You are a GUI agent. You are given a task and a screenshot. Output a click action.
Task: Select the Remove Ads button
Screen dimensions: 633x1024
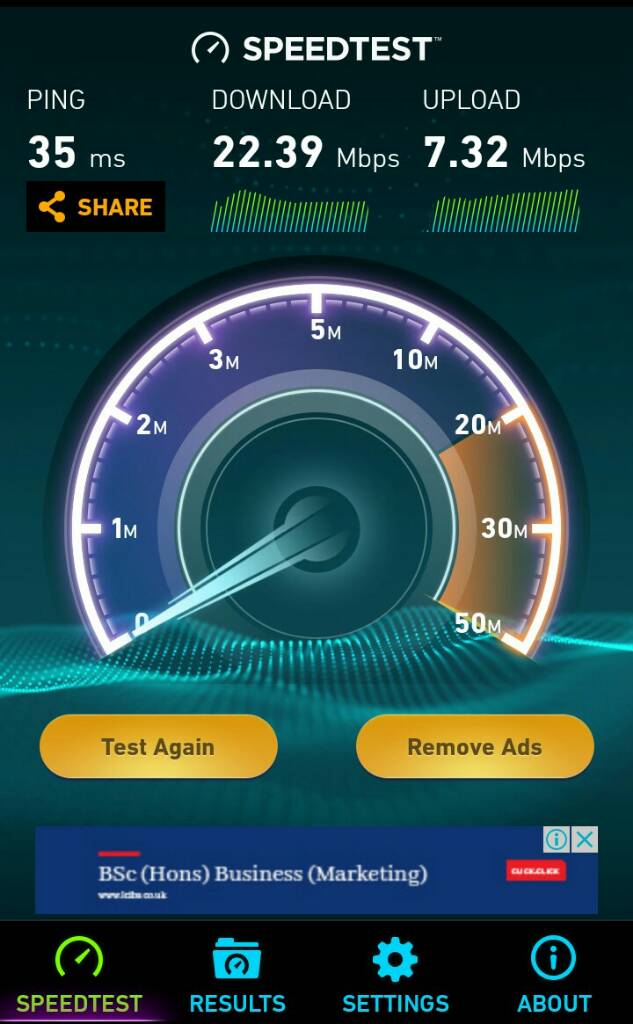click(475, 747)
